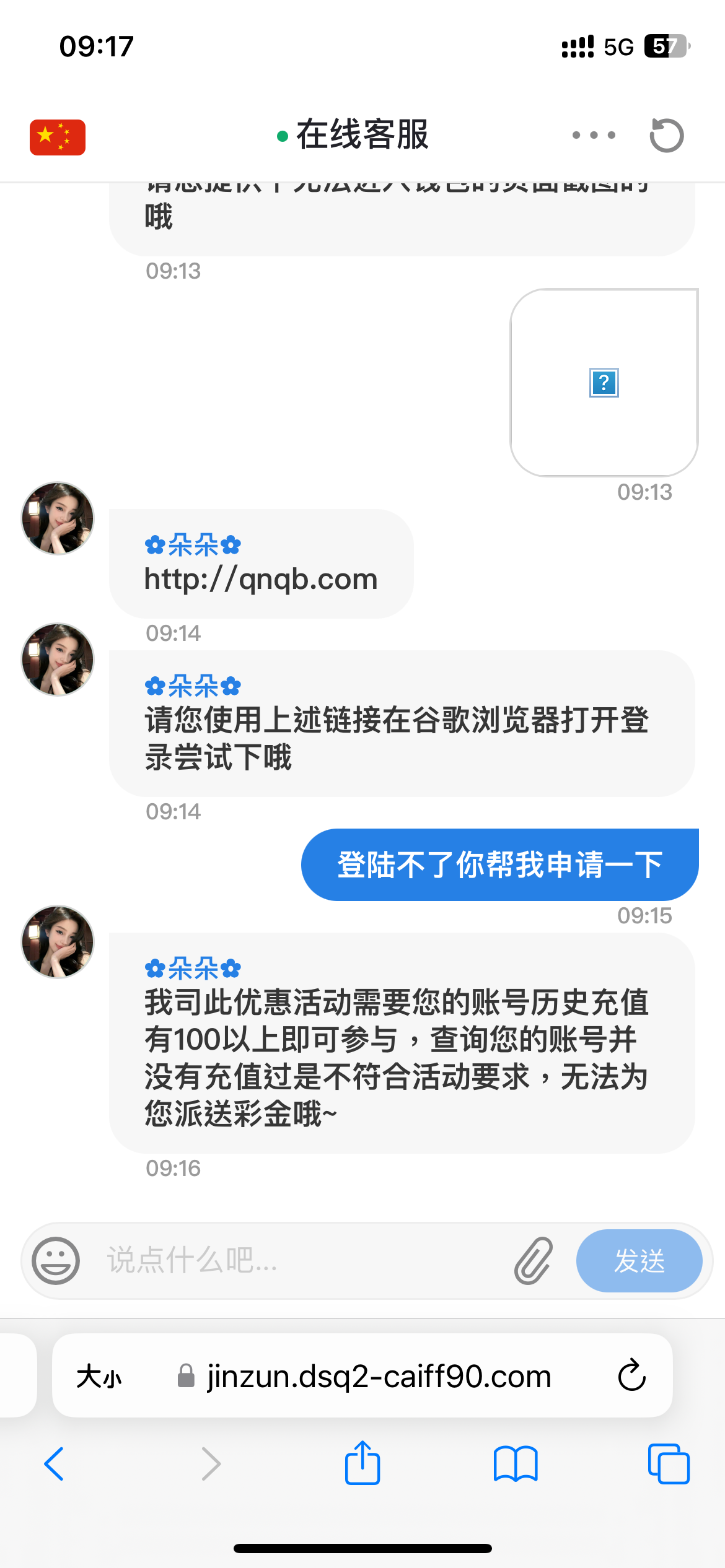Attach a file with the paperclip
The image size is (725, 1568).
pos(534,1261)
